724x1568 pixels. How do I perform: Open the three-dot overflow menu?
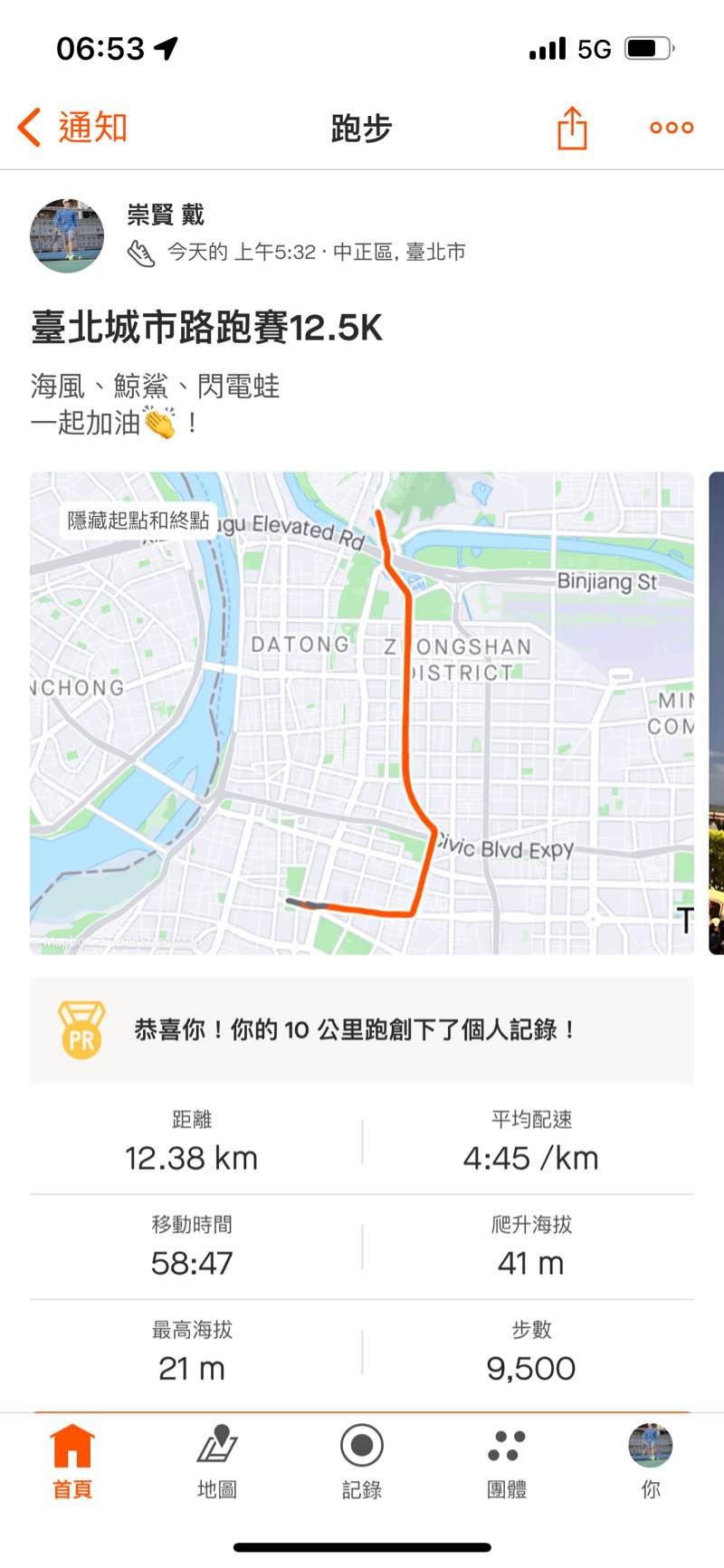[672, 128]
